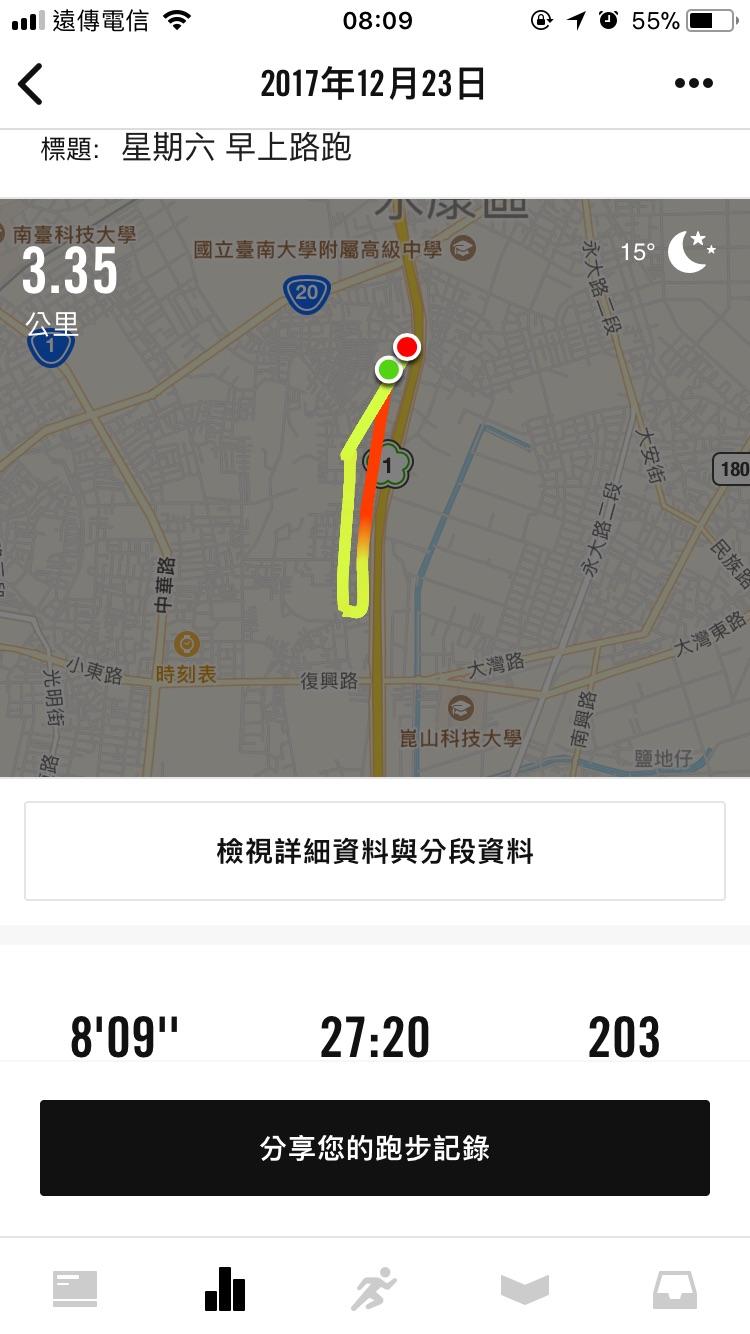The image size is (750, 1334).
Task: Open the activity bar-chart tab
Action: click(225, 1288)
